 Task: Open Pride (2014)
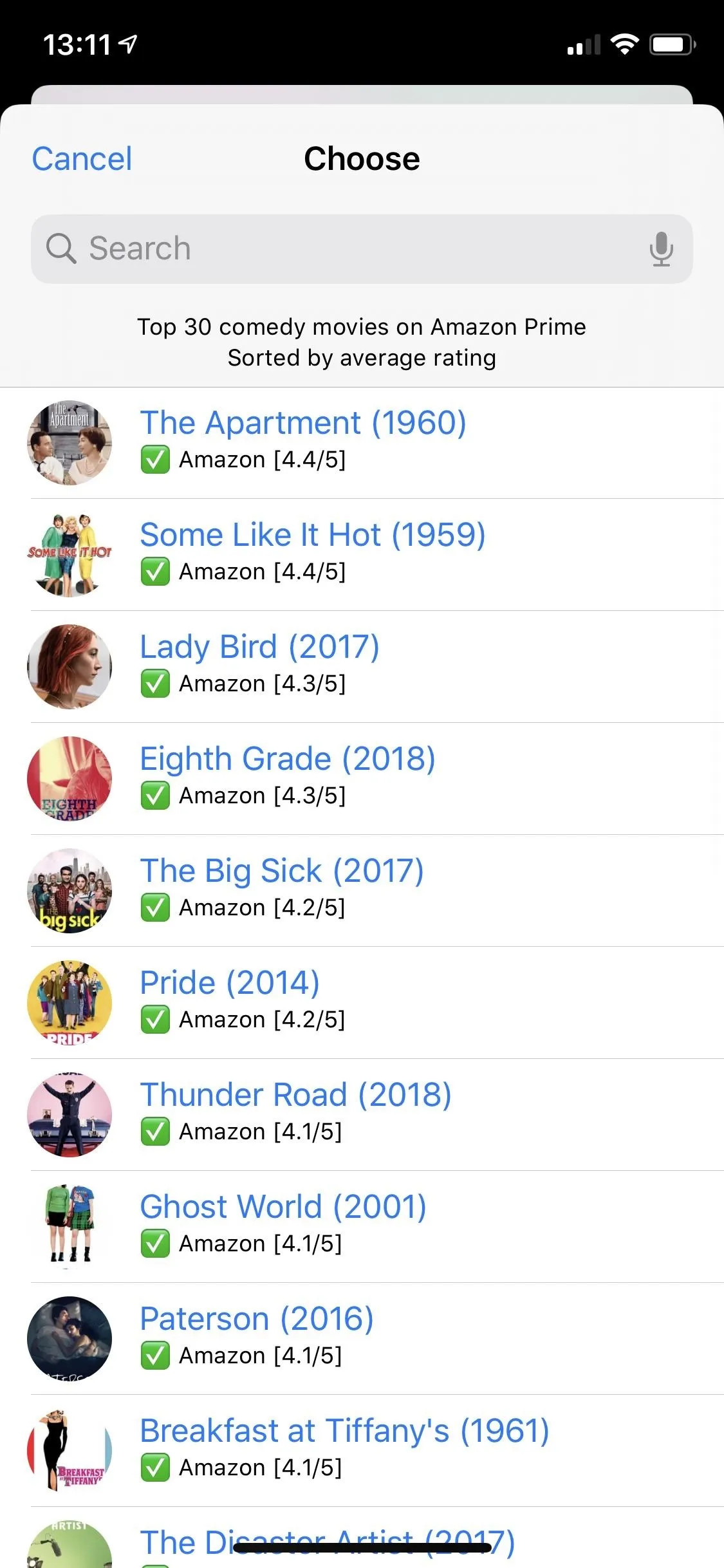tap(362, 1003)
